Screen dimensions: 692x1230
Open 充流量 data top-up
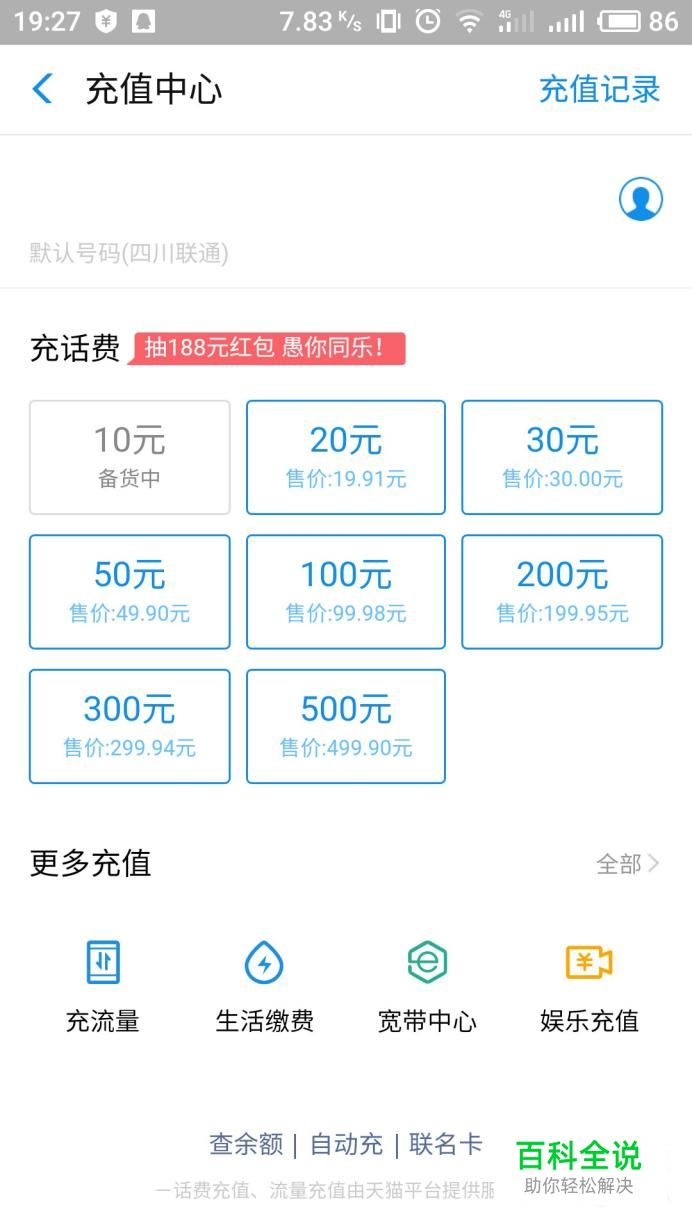(102, 985)
